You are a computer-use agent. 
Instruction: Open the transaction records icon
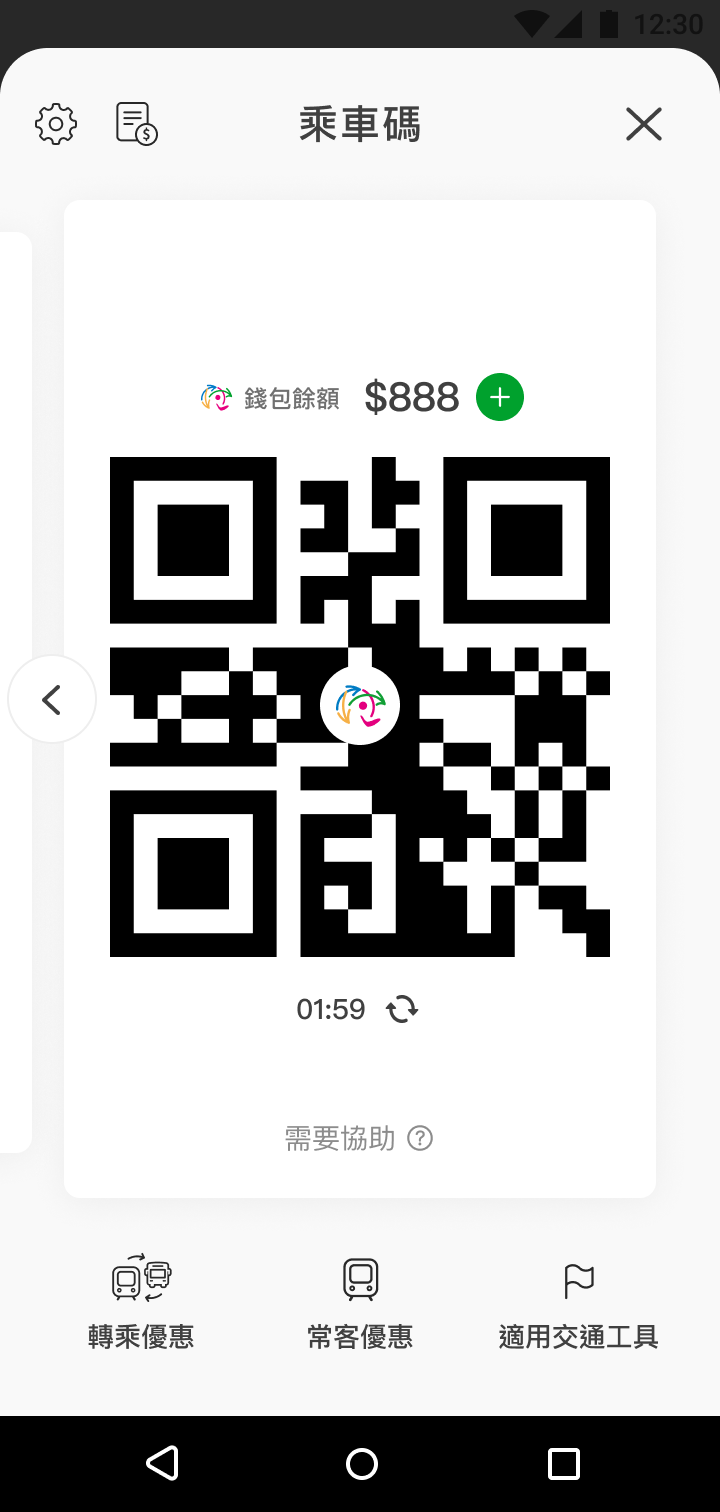point(137,124)
